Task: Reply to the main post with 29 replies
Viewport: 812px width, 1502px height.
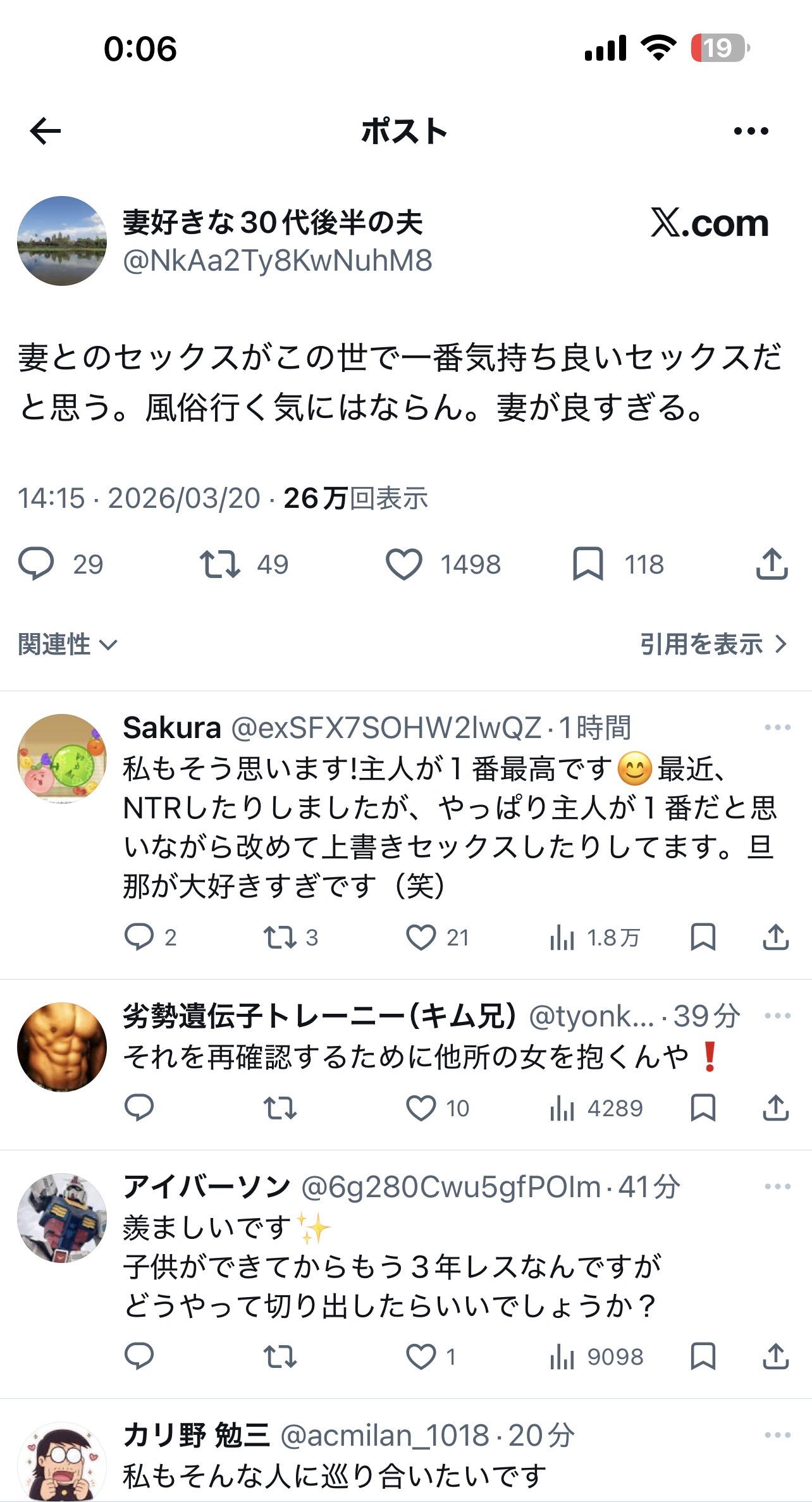Action: 37,563
